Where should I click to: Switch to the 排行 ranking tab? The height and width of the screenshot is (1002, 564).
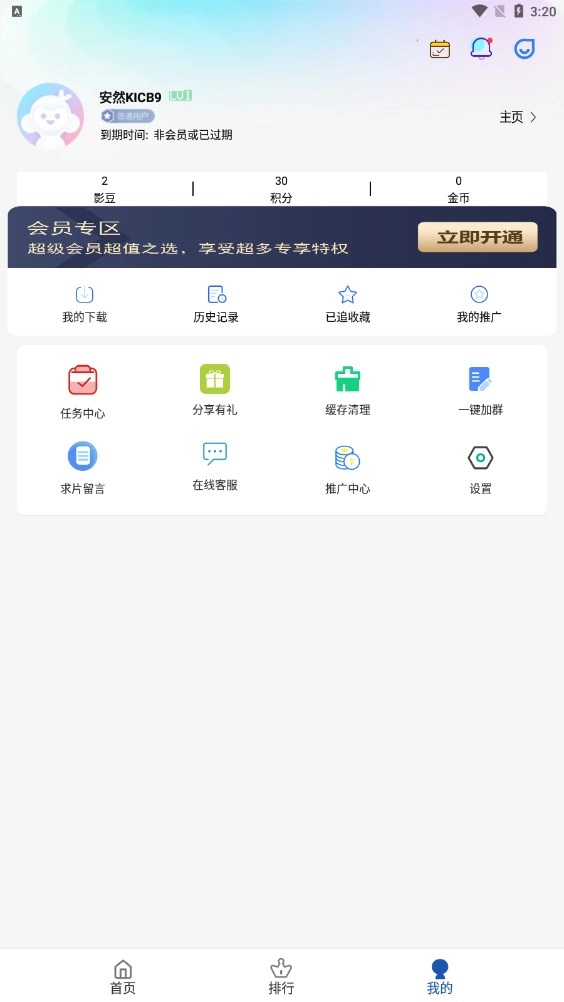pos(281,976)
